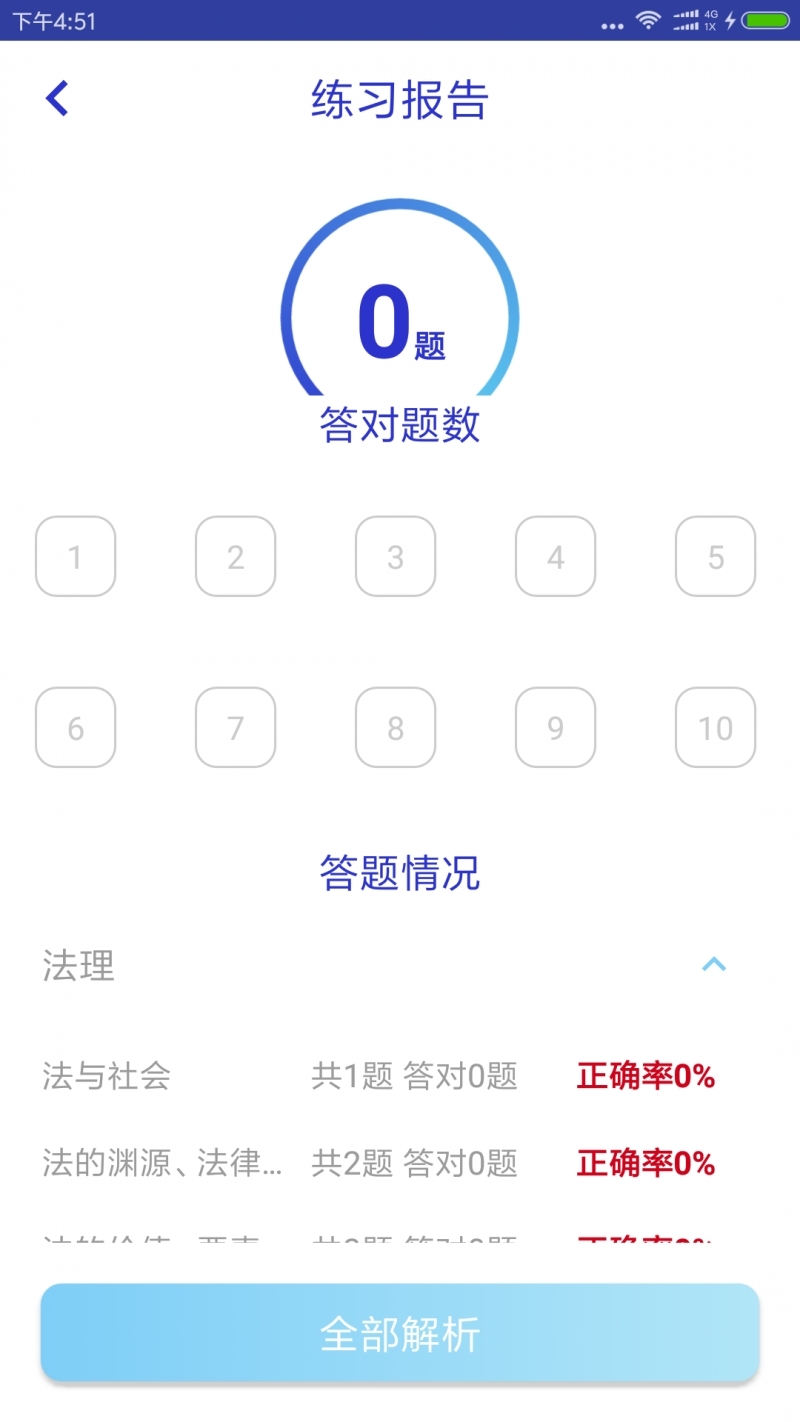800x1422 pixels.
Task: Open question 10 from the grid
Action: 715,728
